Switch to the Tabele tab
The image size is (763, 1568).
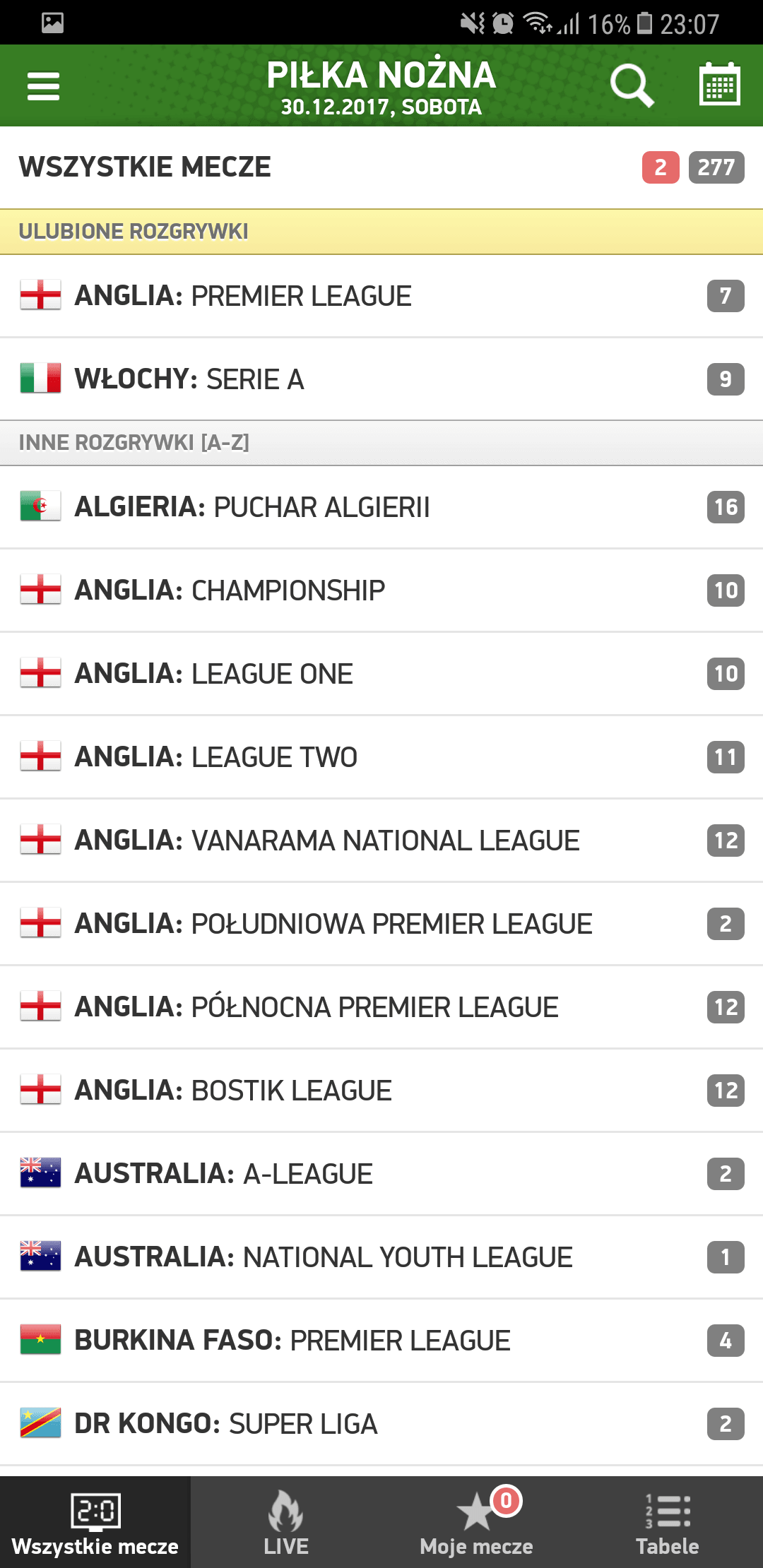click(x=668, y=1522)
